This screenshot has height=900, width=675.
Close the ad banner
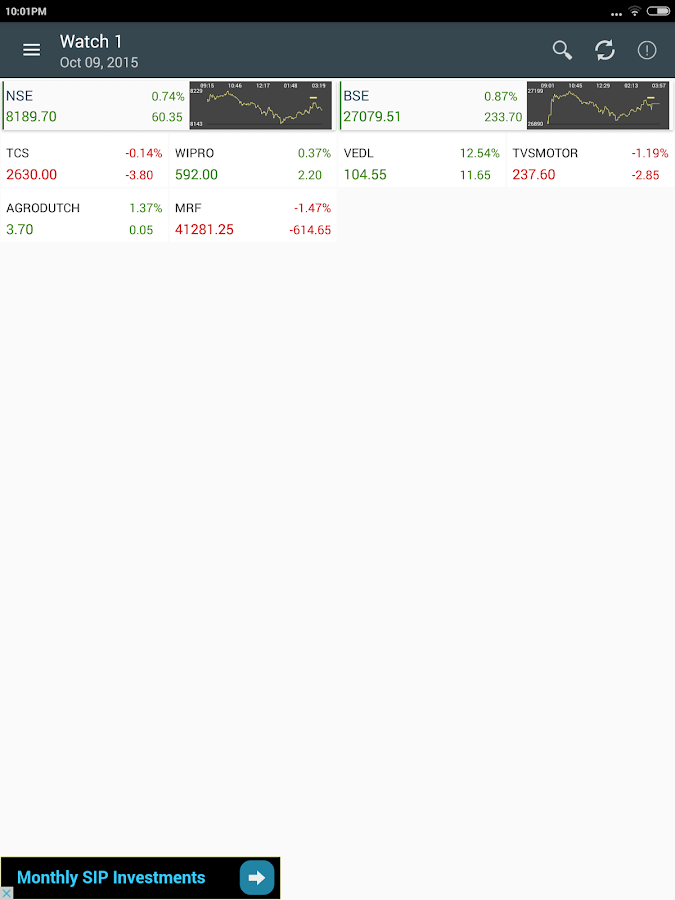[7, 893]
